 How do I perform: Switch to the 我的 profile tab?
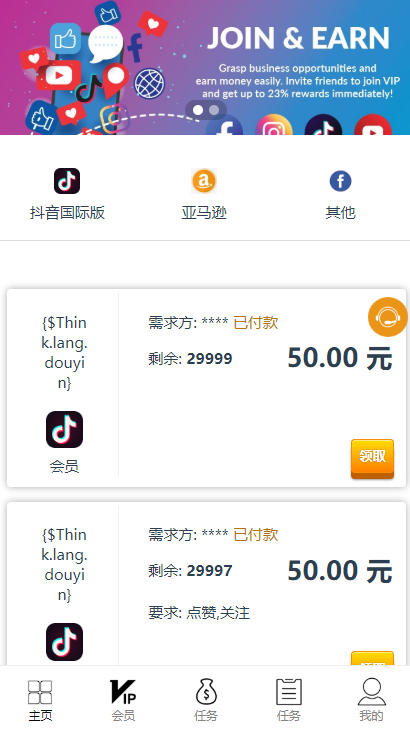[371, 700]
